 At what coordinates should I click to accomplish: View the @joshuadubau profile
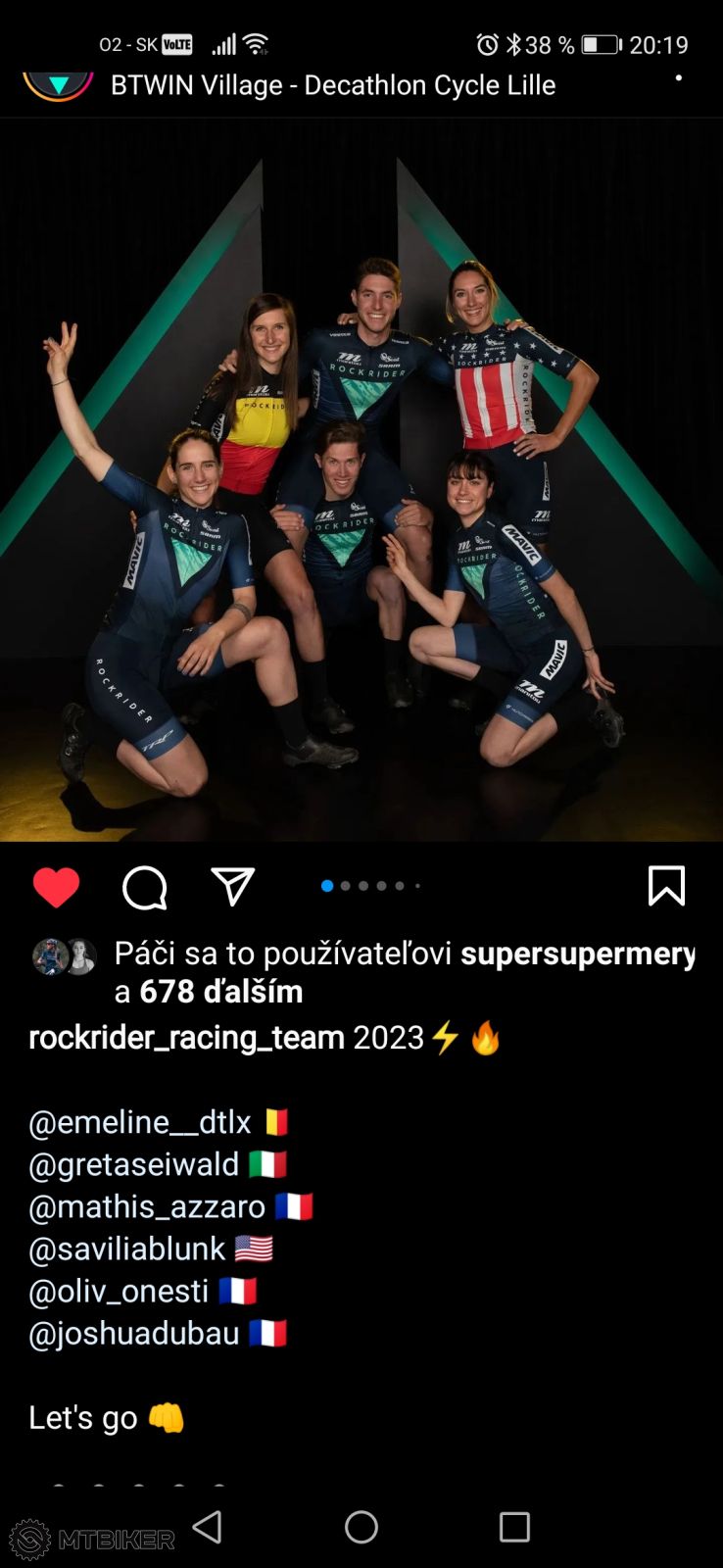tap(134, 1334)
